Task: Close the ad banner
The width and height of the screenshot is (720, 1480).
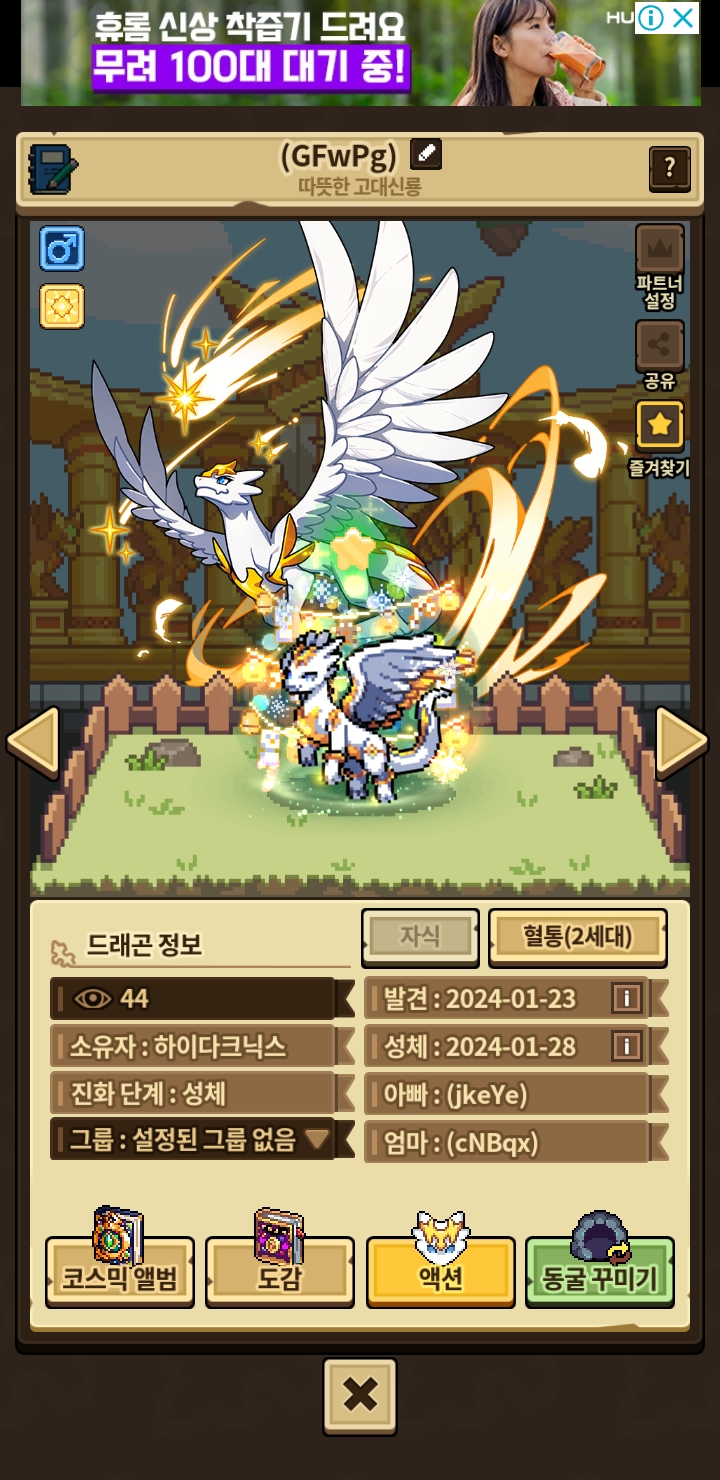Action: coord(683,18)
